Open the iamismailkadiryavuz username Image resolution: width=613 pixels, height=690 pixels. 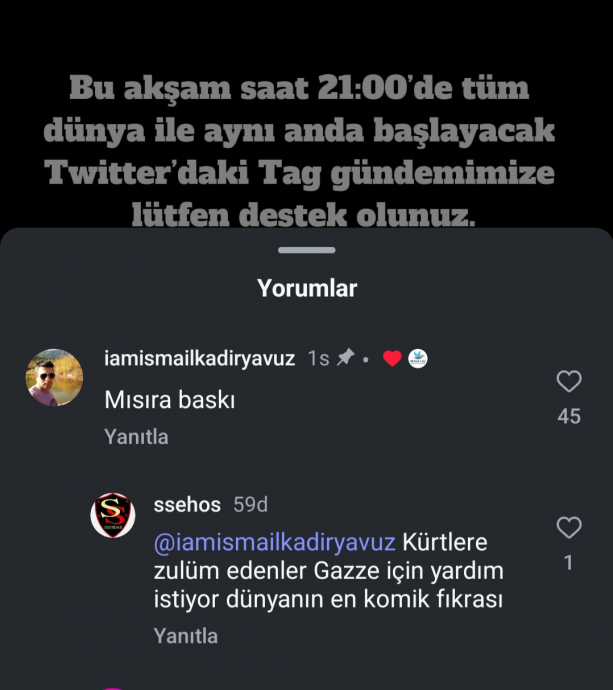pyautogui.click(x=199, y=359)
